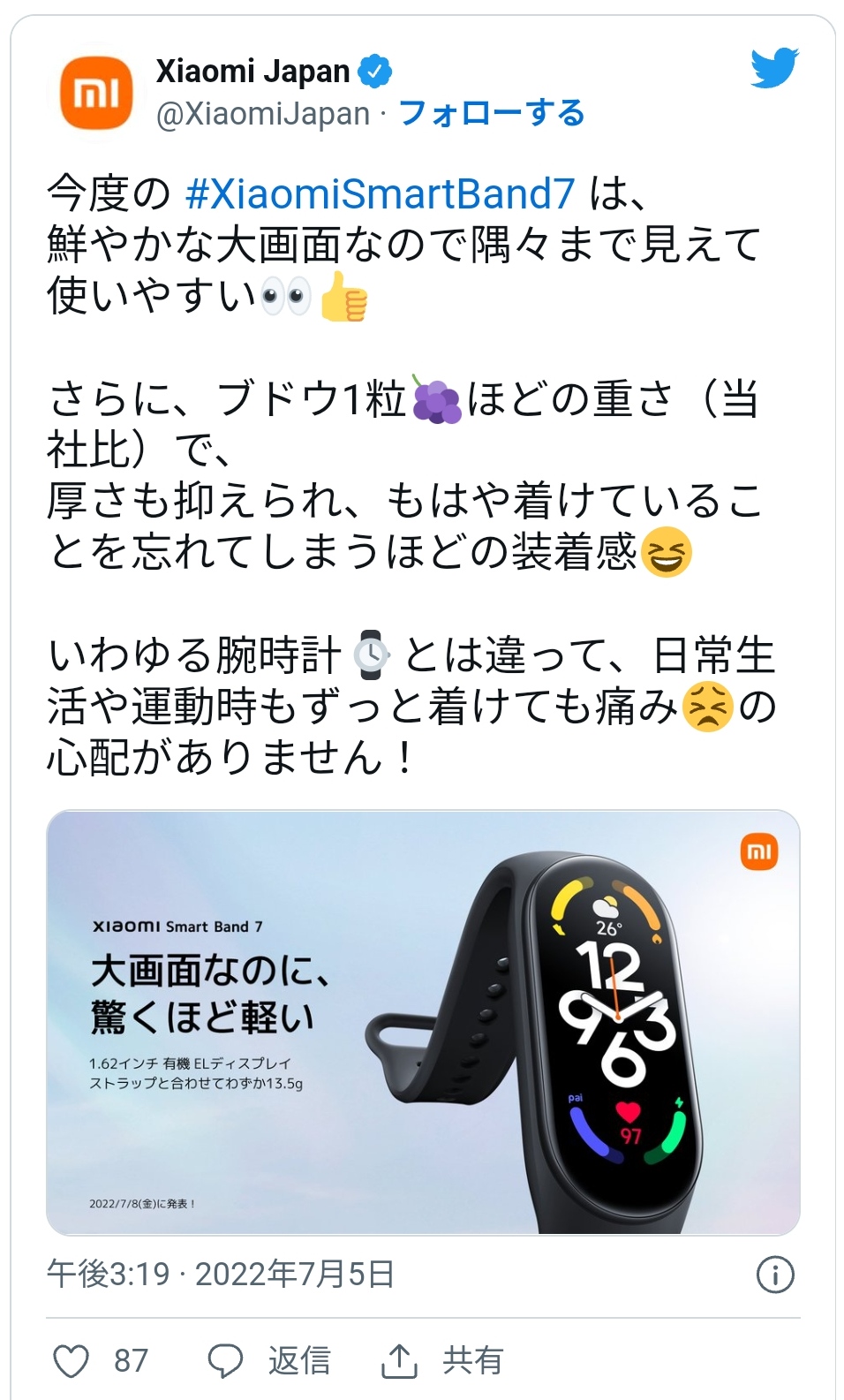
Task: Tap the info icon beside the date
Action: 775,1275
